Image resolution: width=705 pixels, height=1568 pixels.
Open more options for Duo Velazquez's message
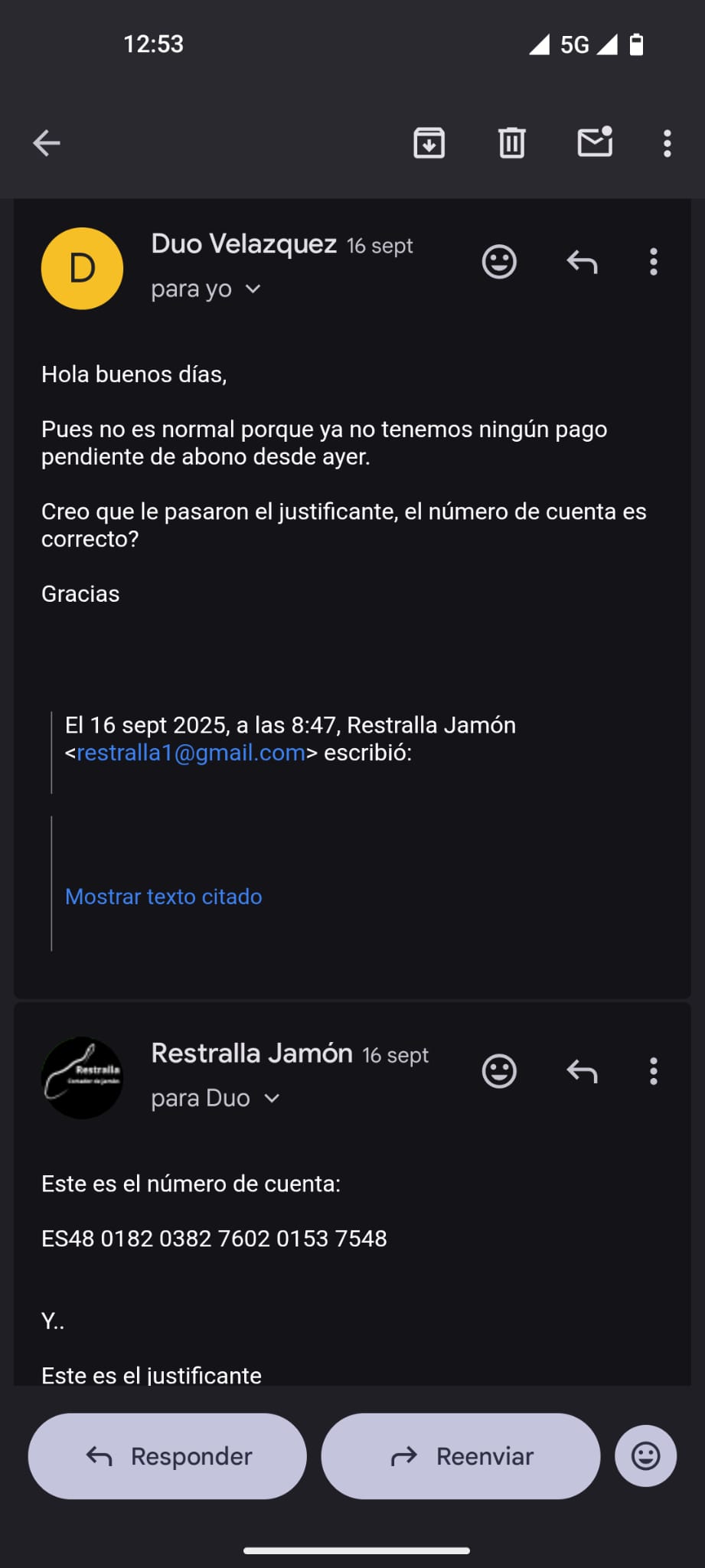coord(654,262)
